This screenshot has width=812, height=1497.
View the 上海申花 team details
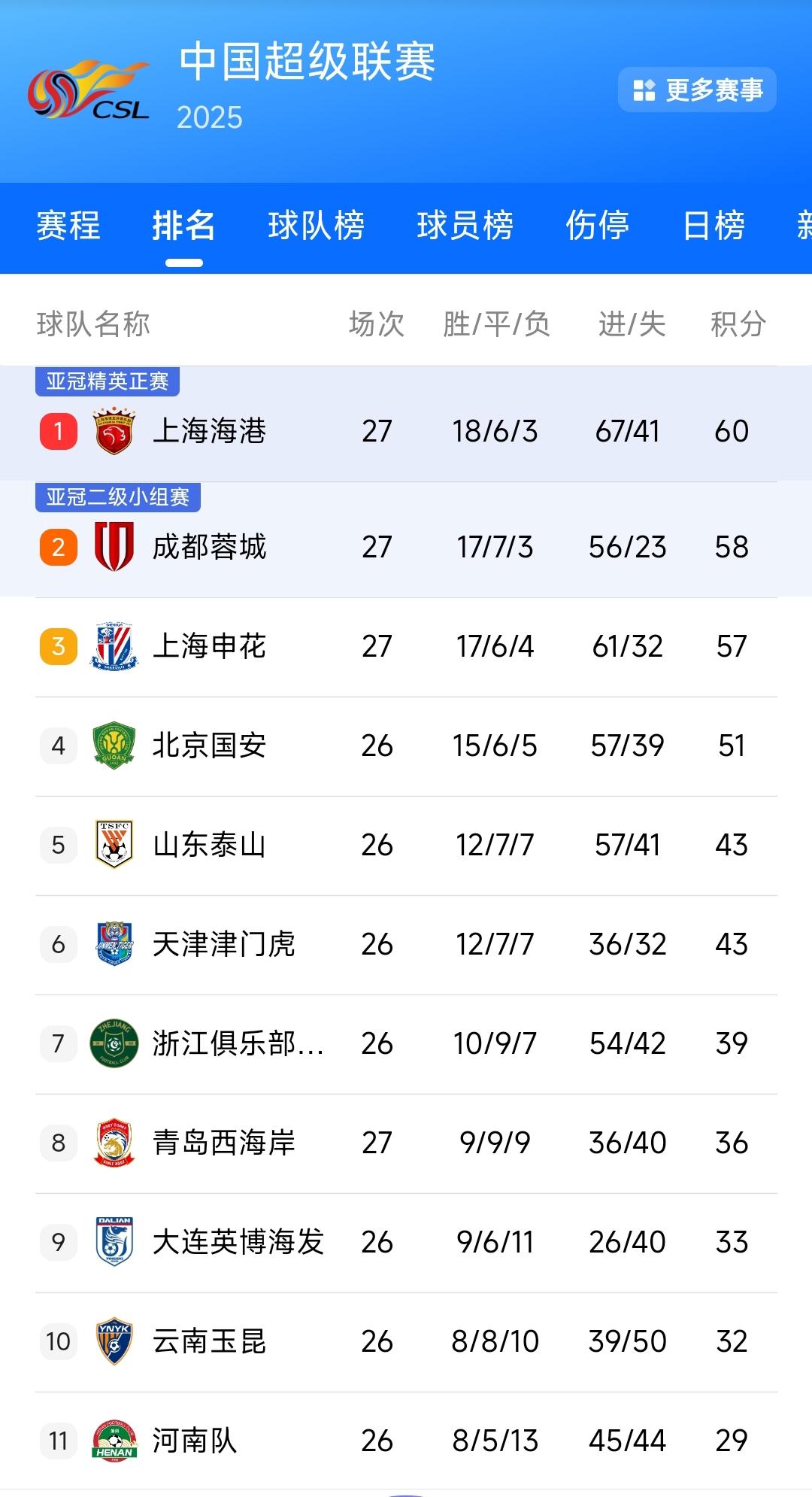click(x=406, y=647)
